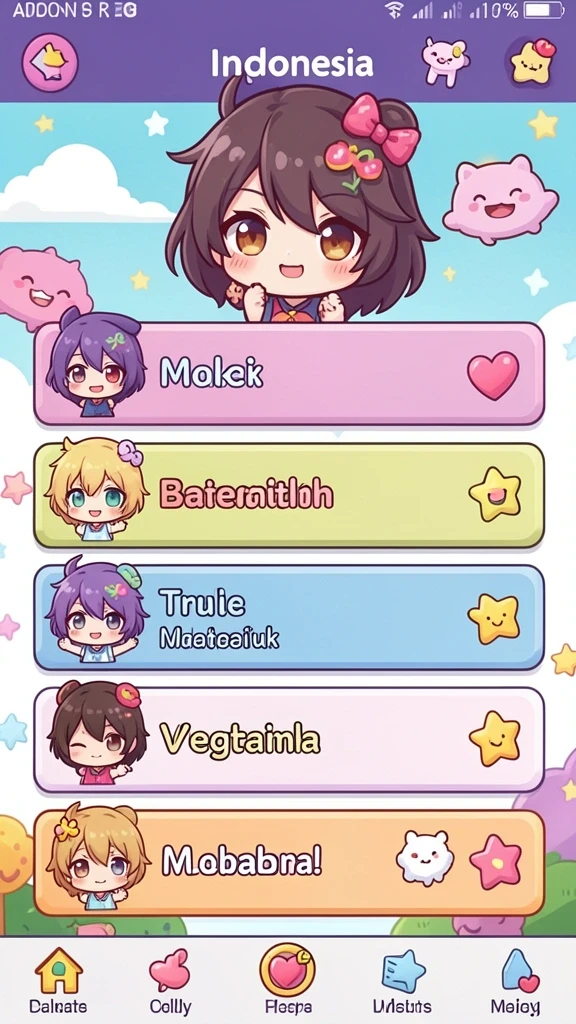Screen dimensions: 576x1024
Task: Switch to the Collly tab
Action: pyautogui.click(x=170, y=980)
